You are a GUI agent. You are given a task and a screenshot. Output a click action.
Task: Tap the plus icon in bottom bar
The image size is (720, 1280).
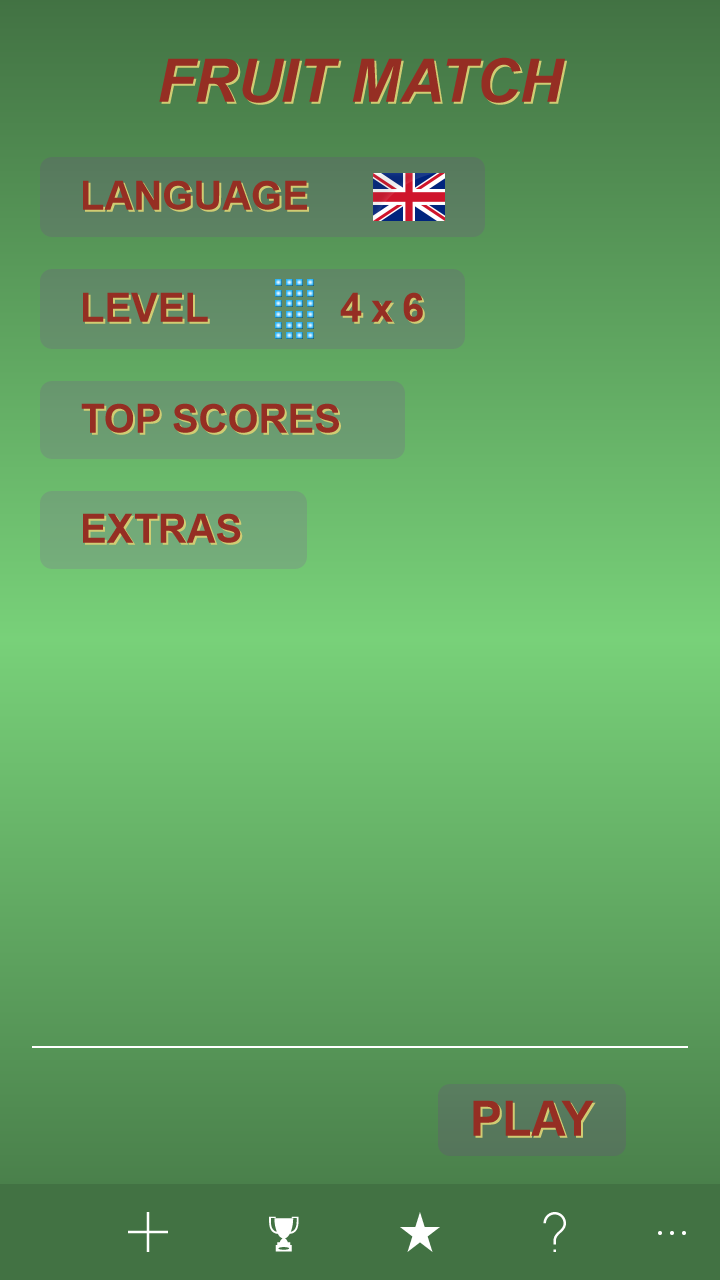pyautogui.click(x=148, y=1232)
